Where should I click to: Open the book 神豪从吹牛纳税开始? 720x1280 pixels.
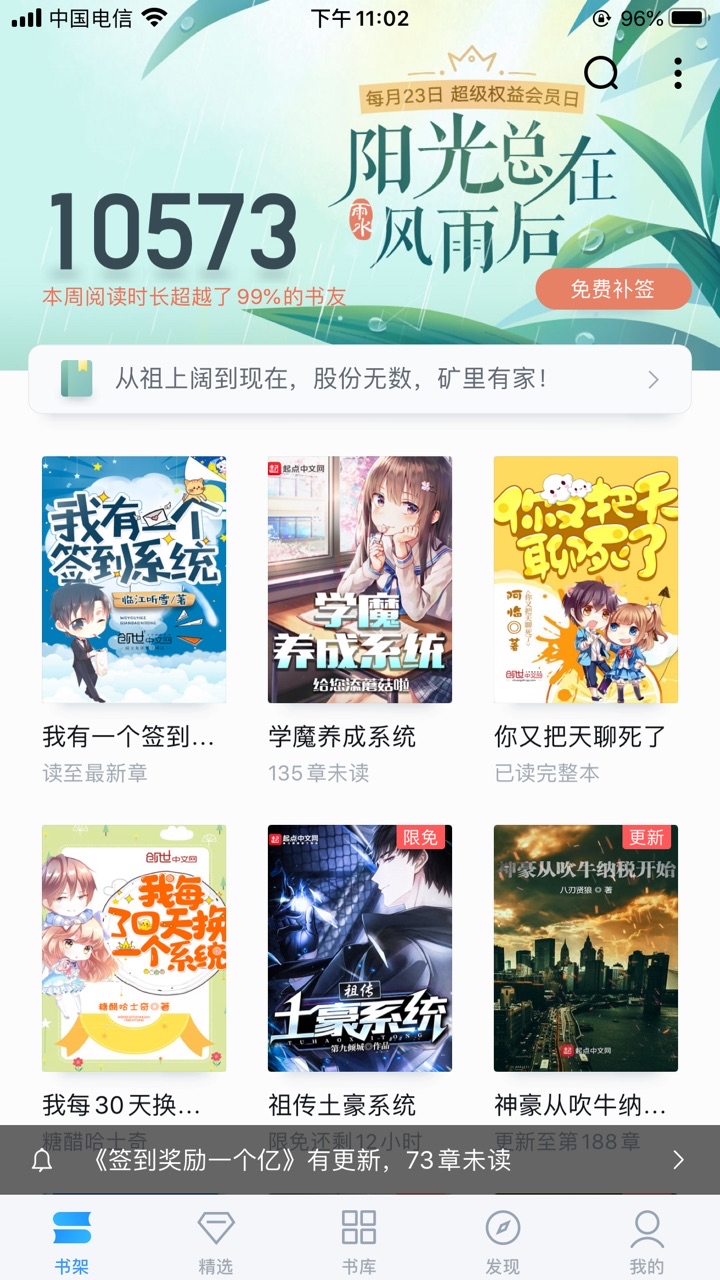[x=586, y=948]
